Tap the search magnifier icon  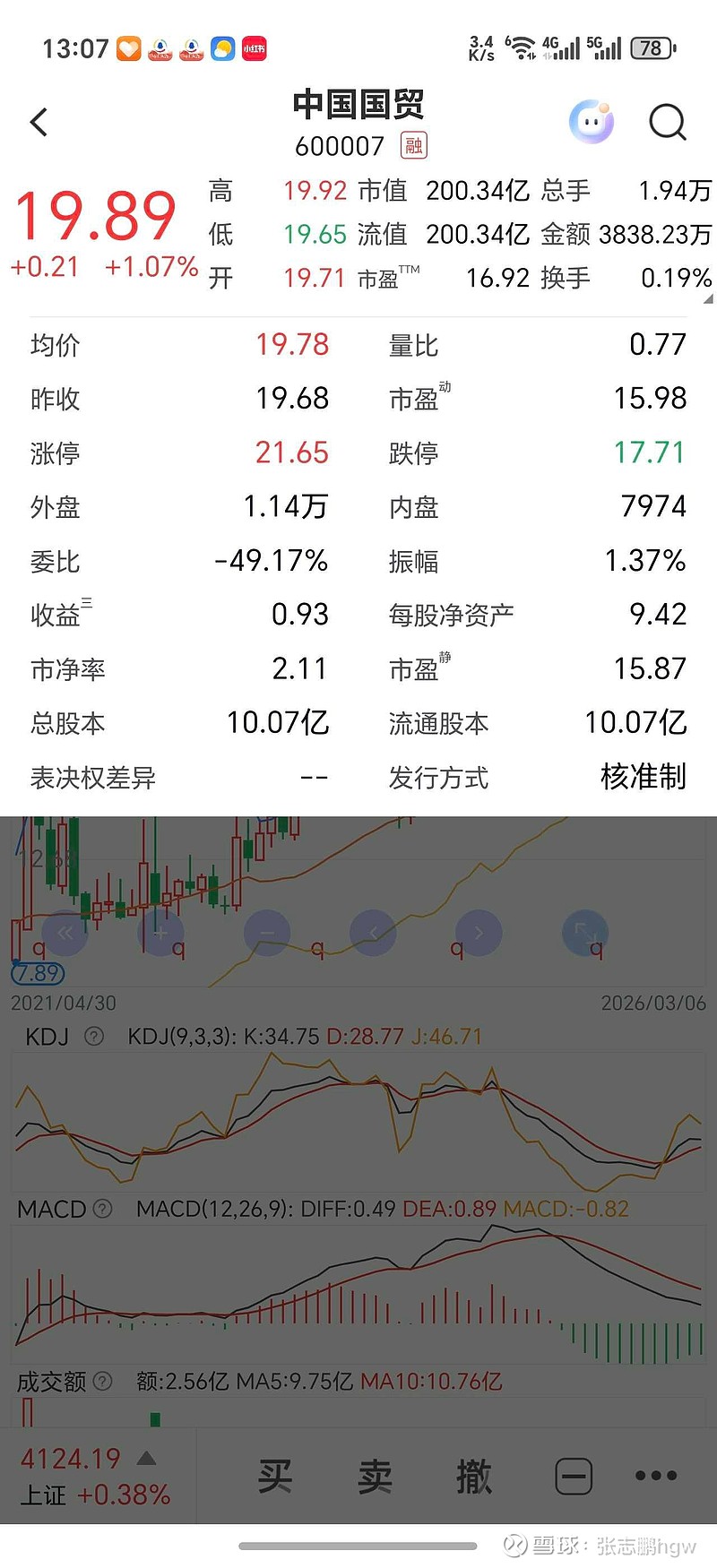click(668, 122)
